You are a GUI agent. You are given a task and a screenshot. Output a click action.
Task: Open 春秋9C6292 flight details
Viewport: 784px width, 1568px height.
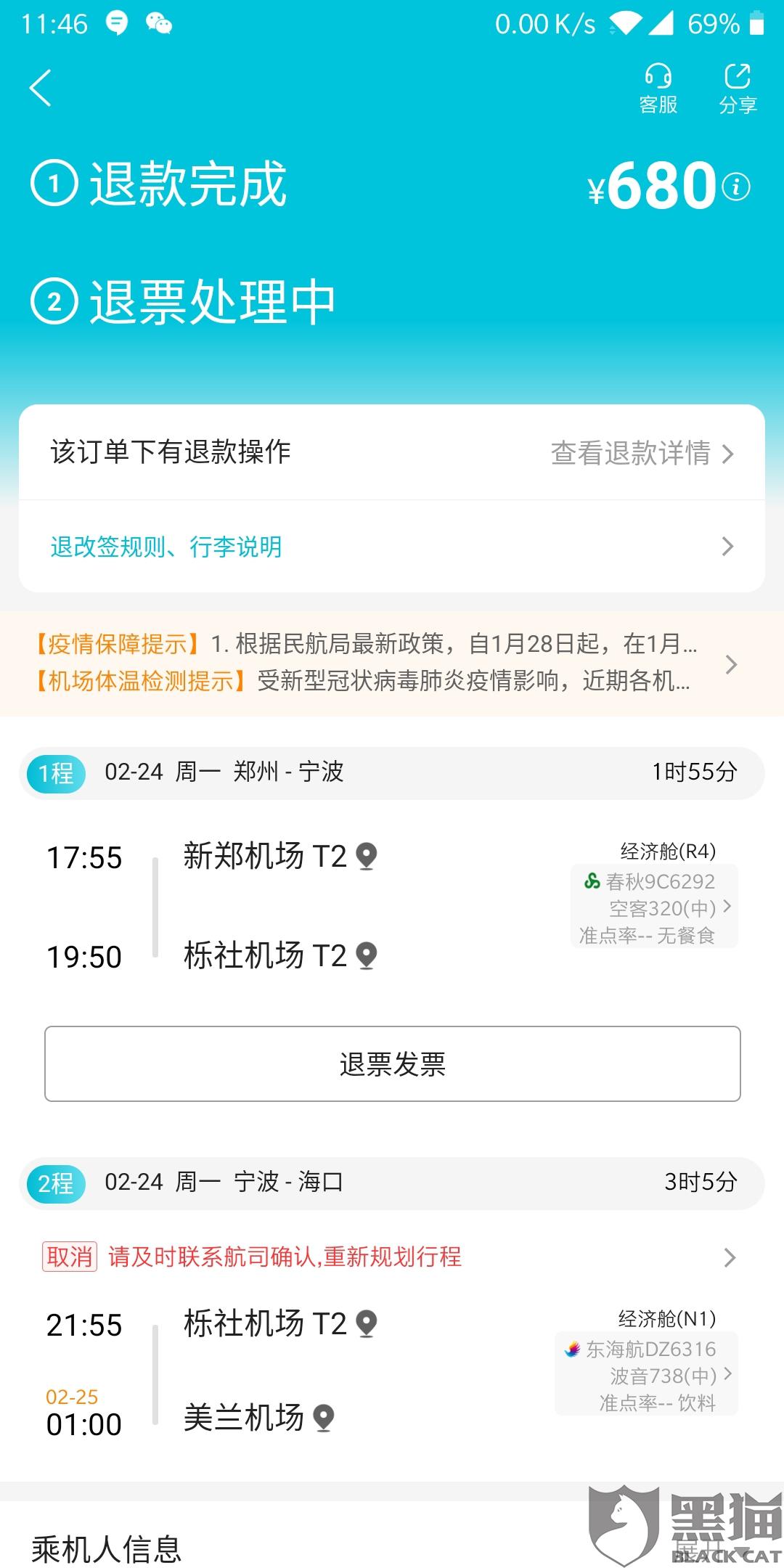655,907
